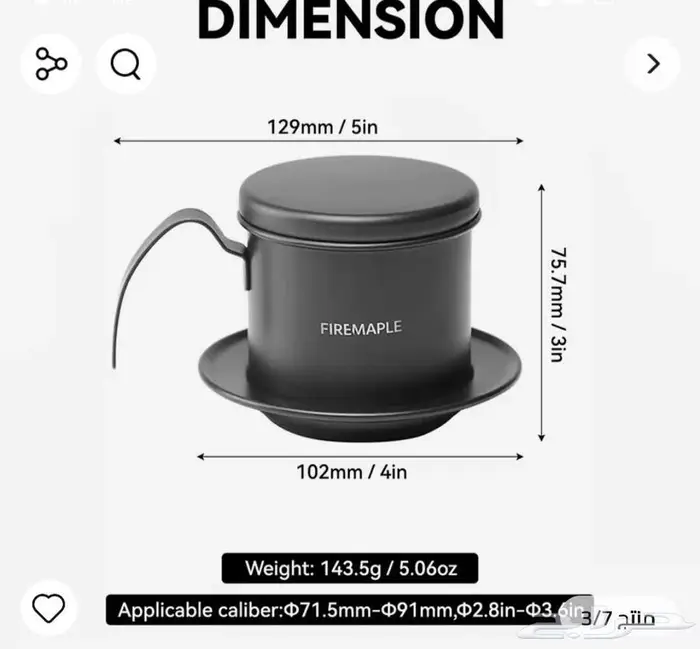Go to the next product image
The height and width of the screenshot is (649, 700).
click(653, 64)
